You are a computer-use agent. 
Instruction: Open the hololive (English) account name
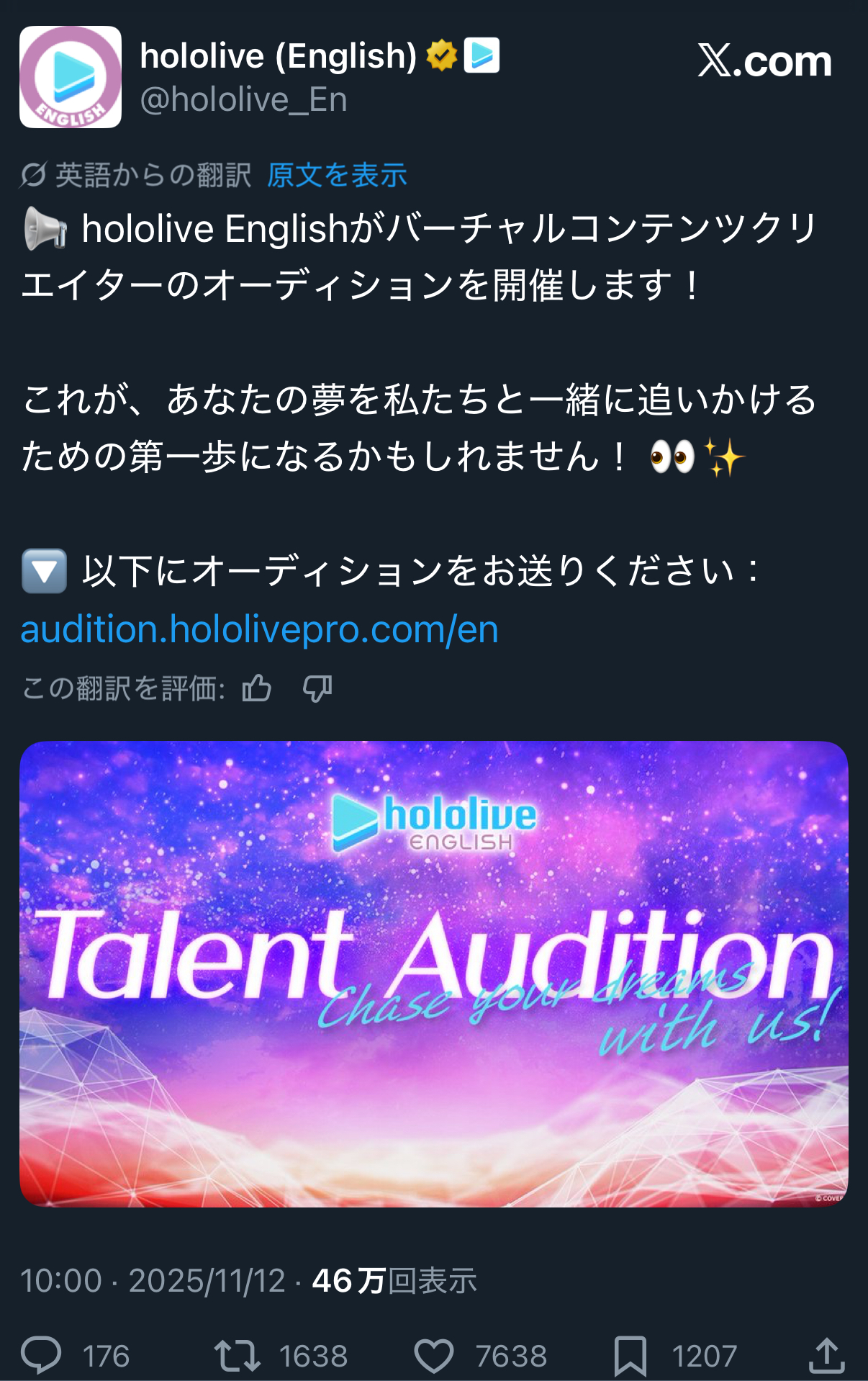point(278,56)
